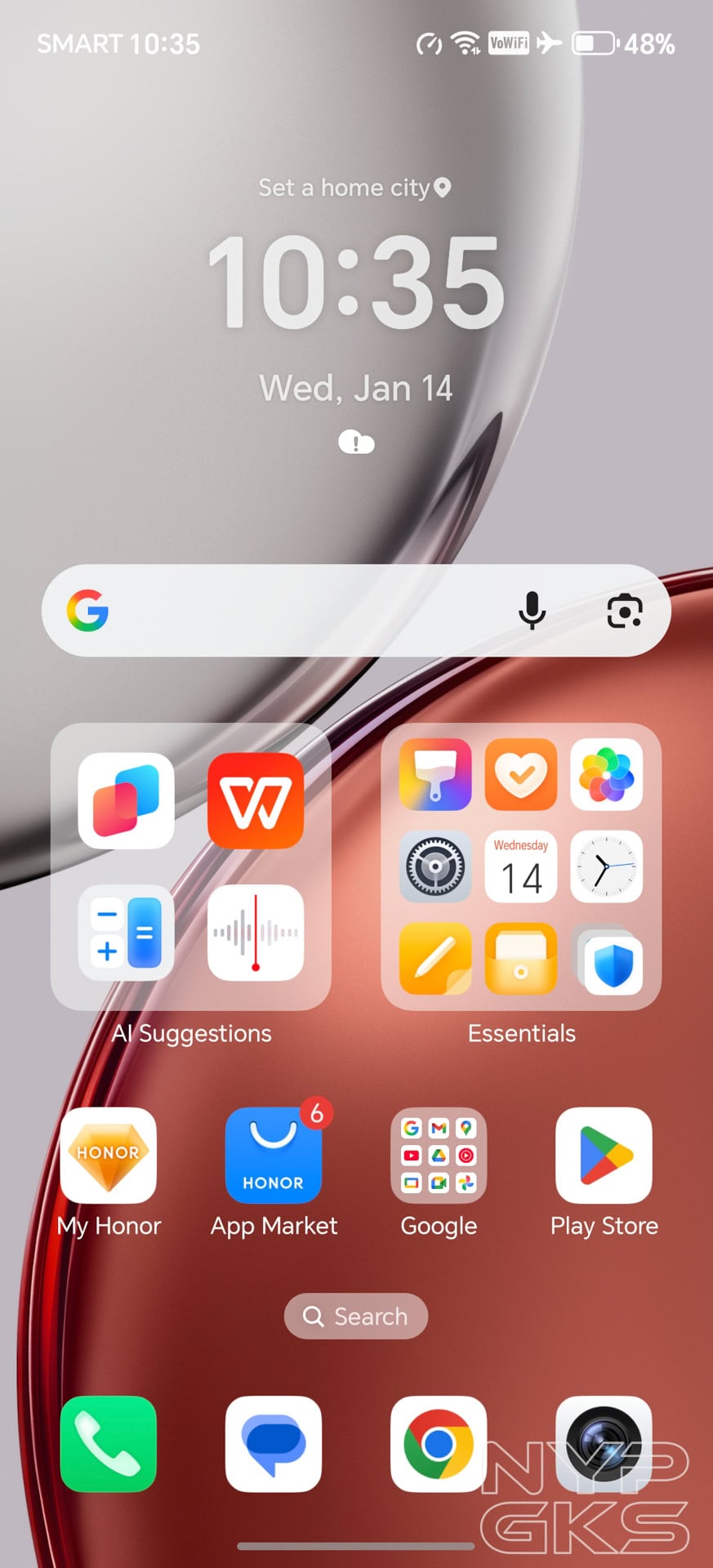Image resolution: width=713 pixels, height=1568 pixels.
Task: Set a home city for weather
Action: [x=354, y=188]
